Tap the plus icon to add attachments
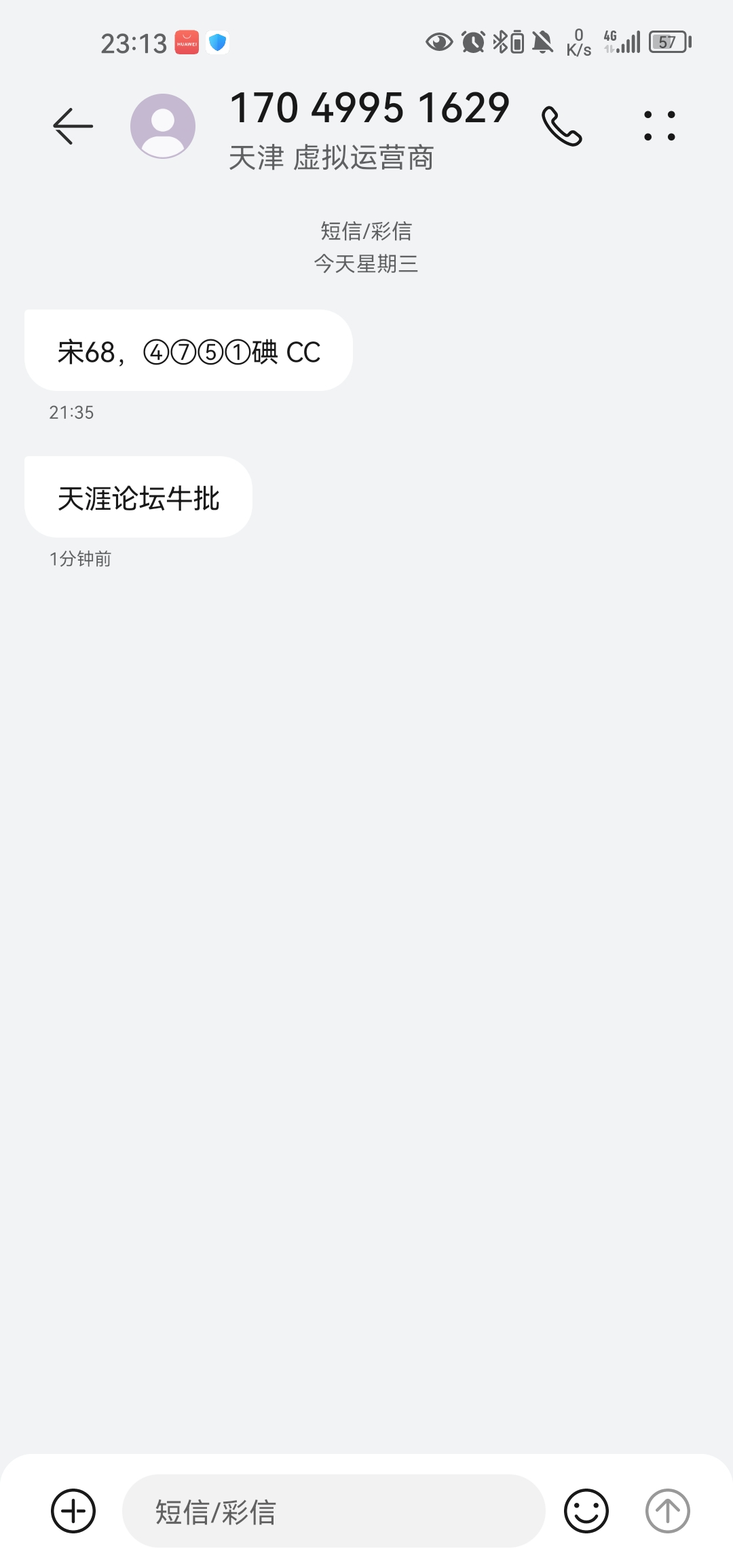 [73, 1511]
